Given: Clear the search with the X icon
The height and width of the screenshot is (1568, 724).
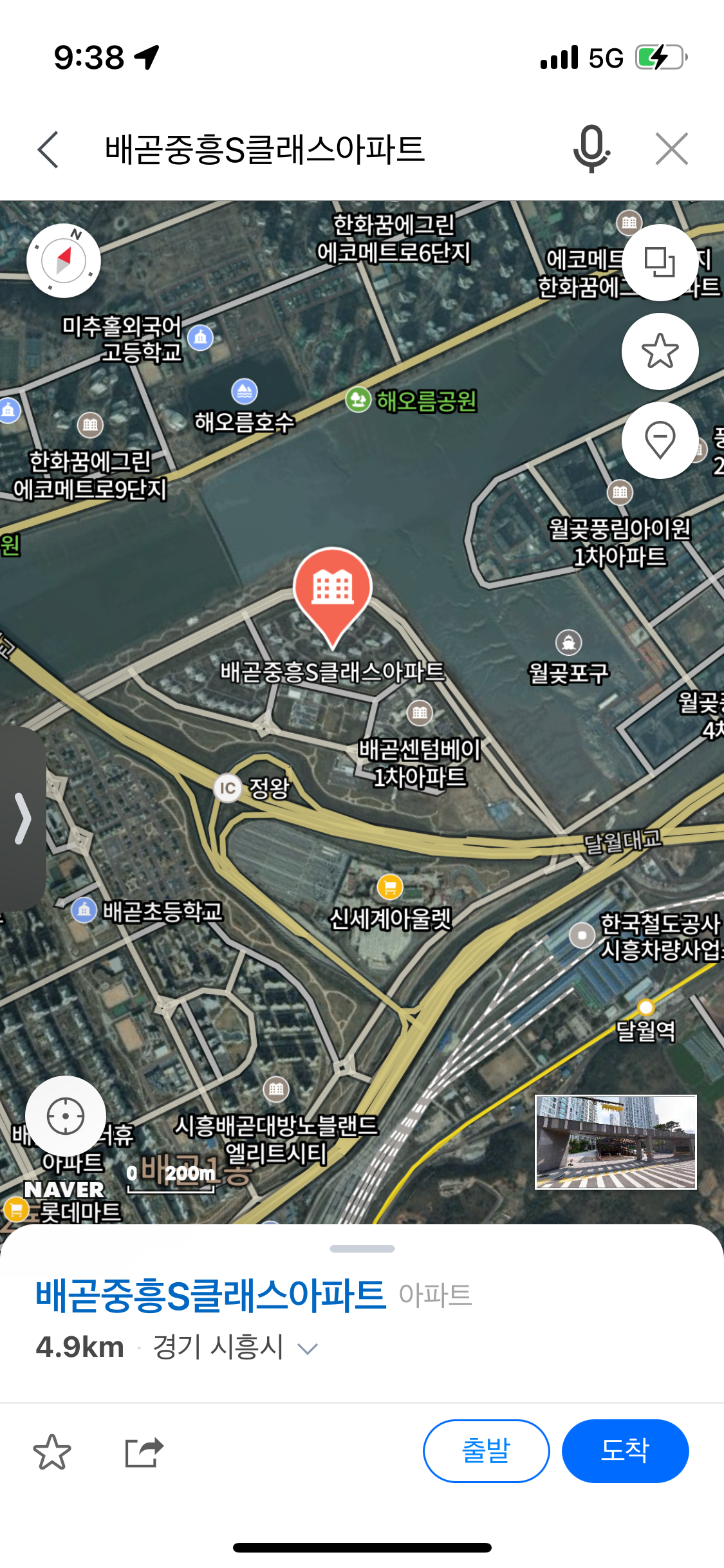Looking at the screenshot, I should (x=671, y=149).
